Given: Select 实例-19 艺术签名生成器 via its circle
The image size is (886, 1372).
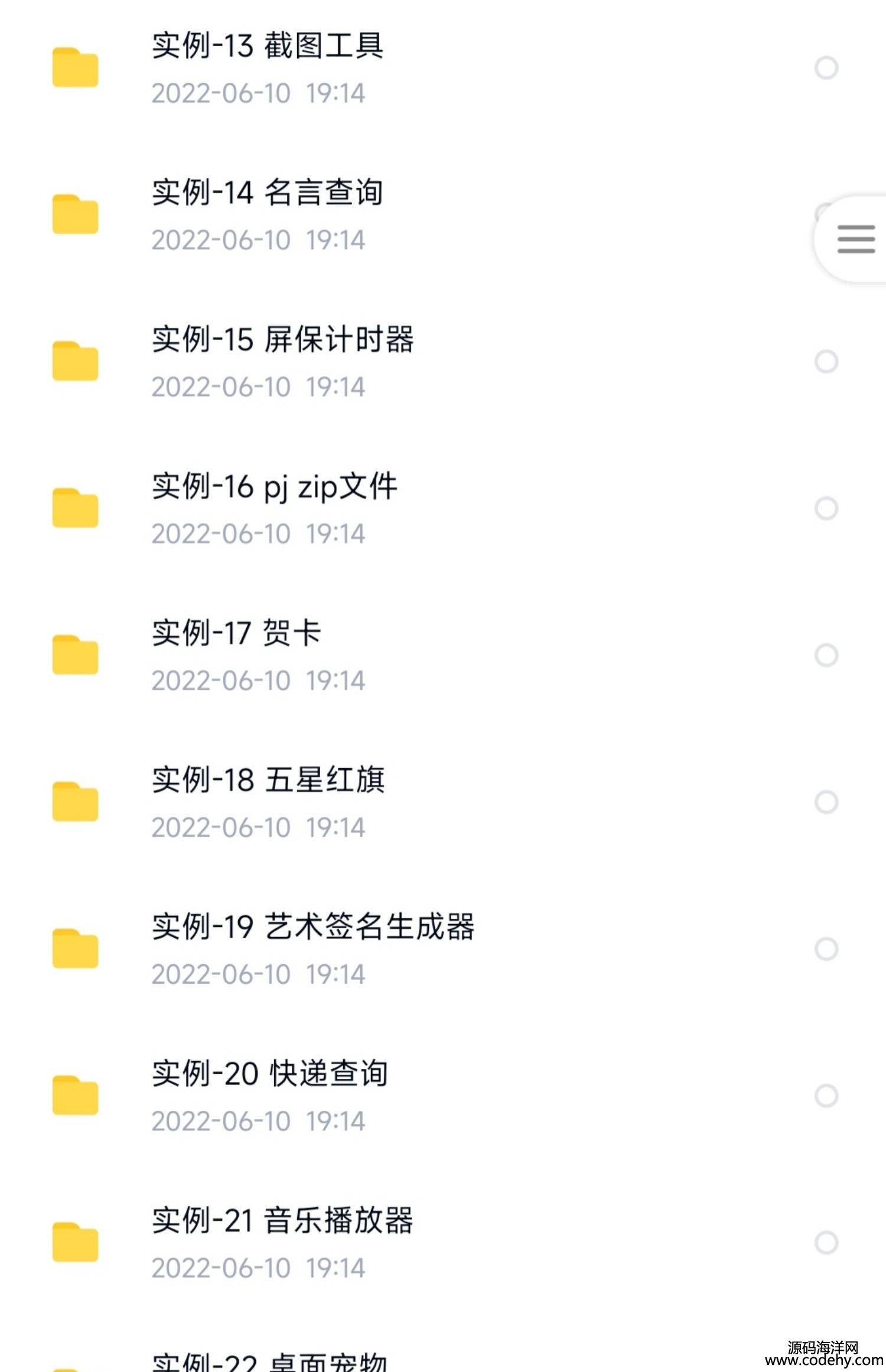Looking at the screenshot, I should coord(826,949).
